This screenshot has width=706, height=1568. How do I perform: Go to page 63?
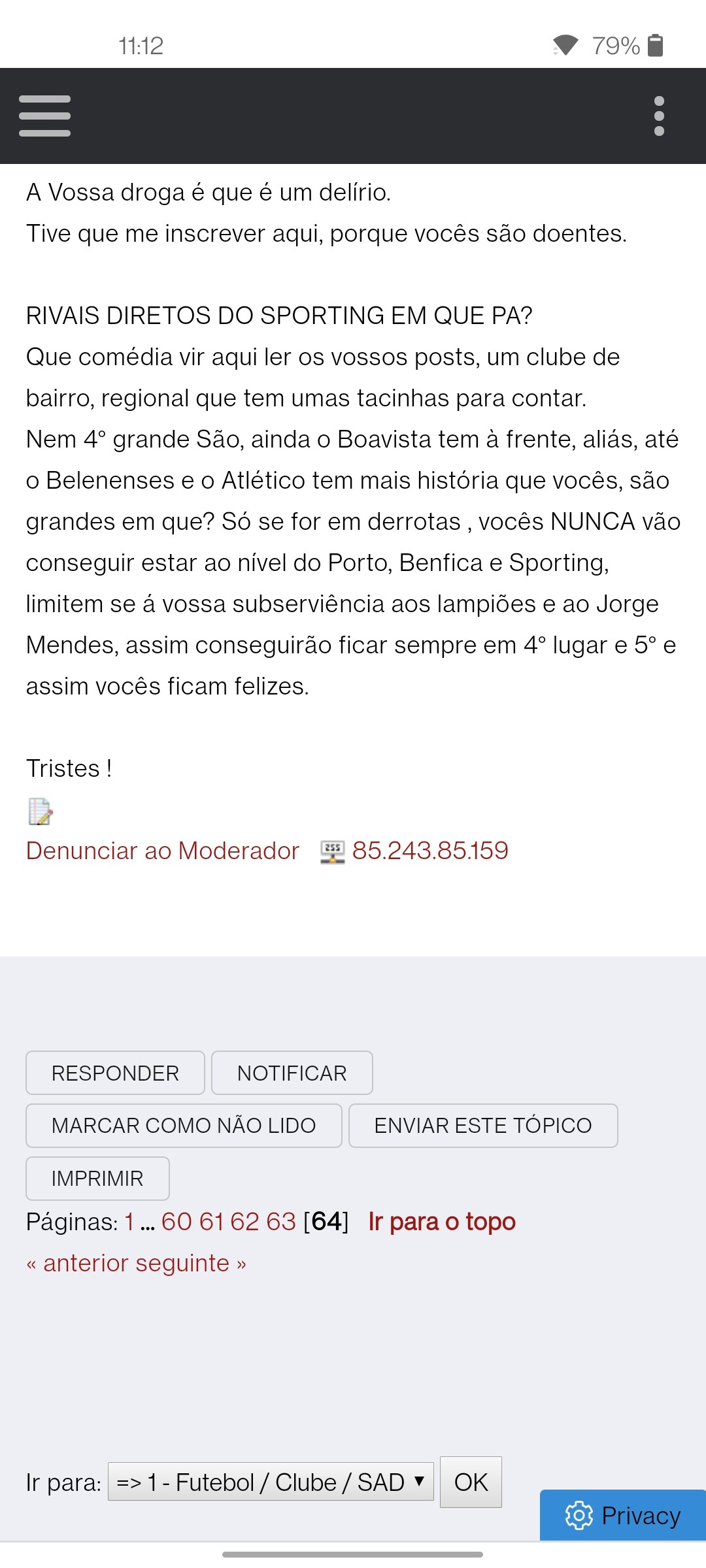click(281, 1222)
